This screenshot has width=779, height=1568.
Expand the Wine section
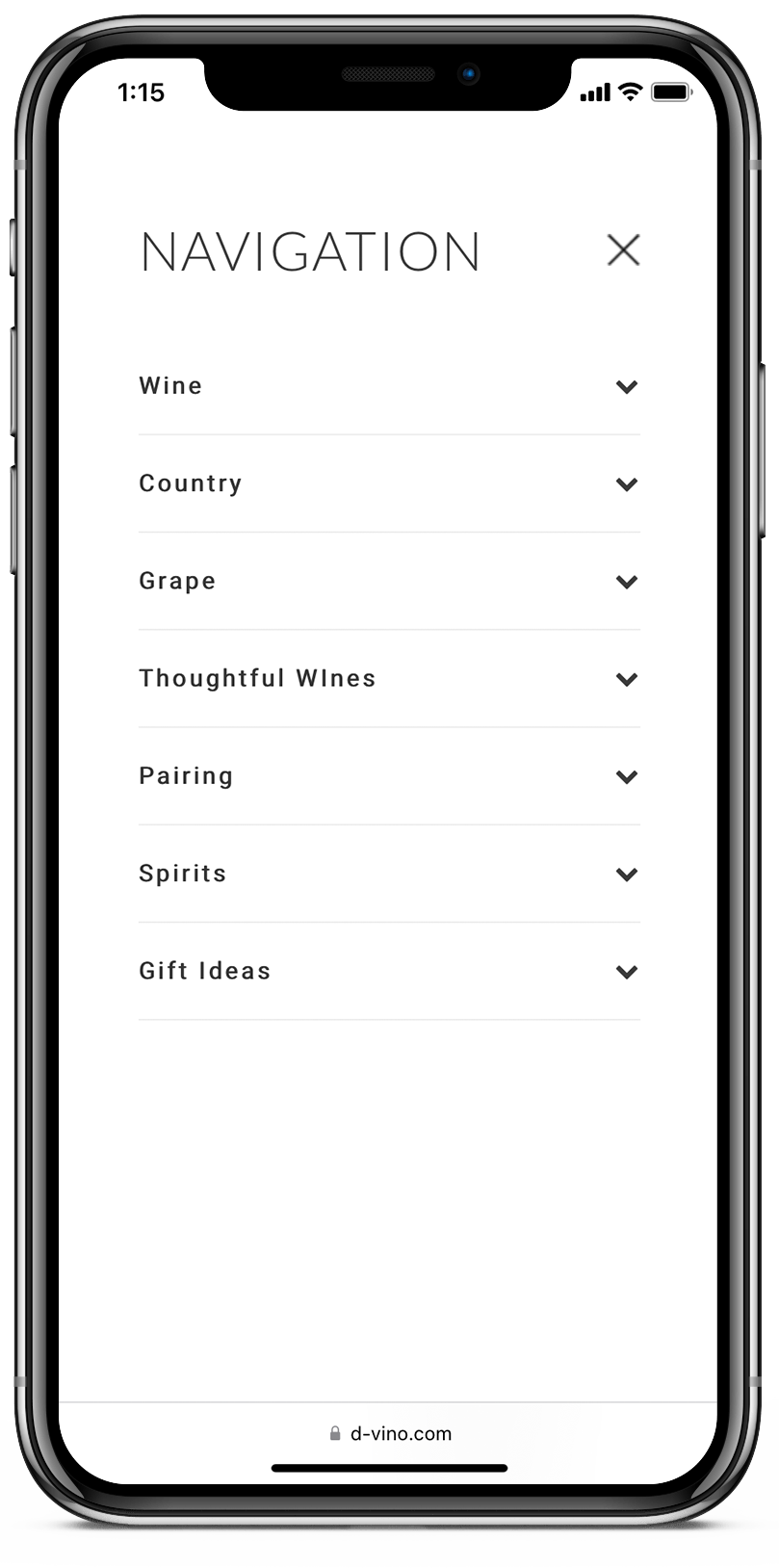click(x=389, y=386)
